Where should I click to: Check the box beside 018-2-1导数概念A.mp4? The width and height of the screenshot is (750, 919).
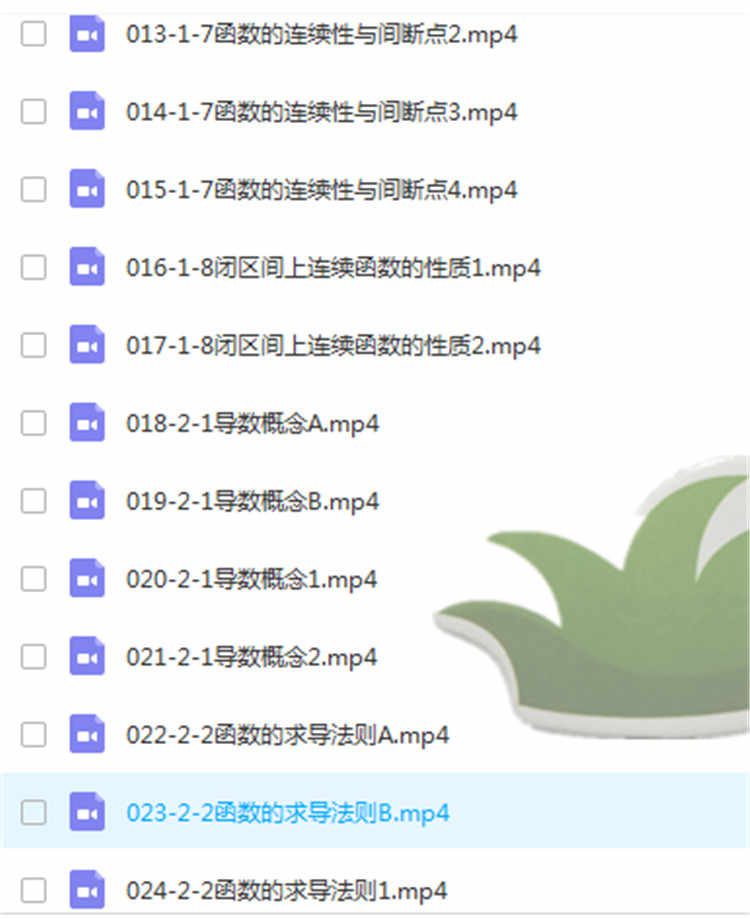click(34, 423)
